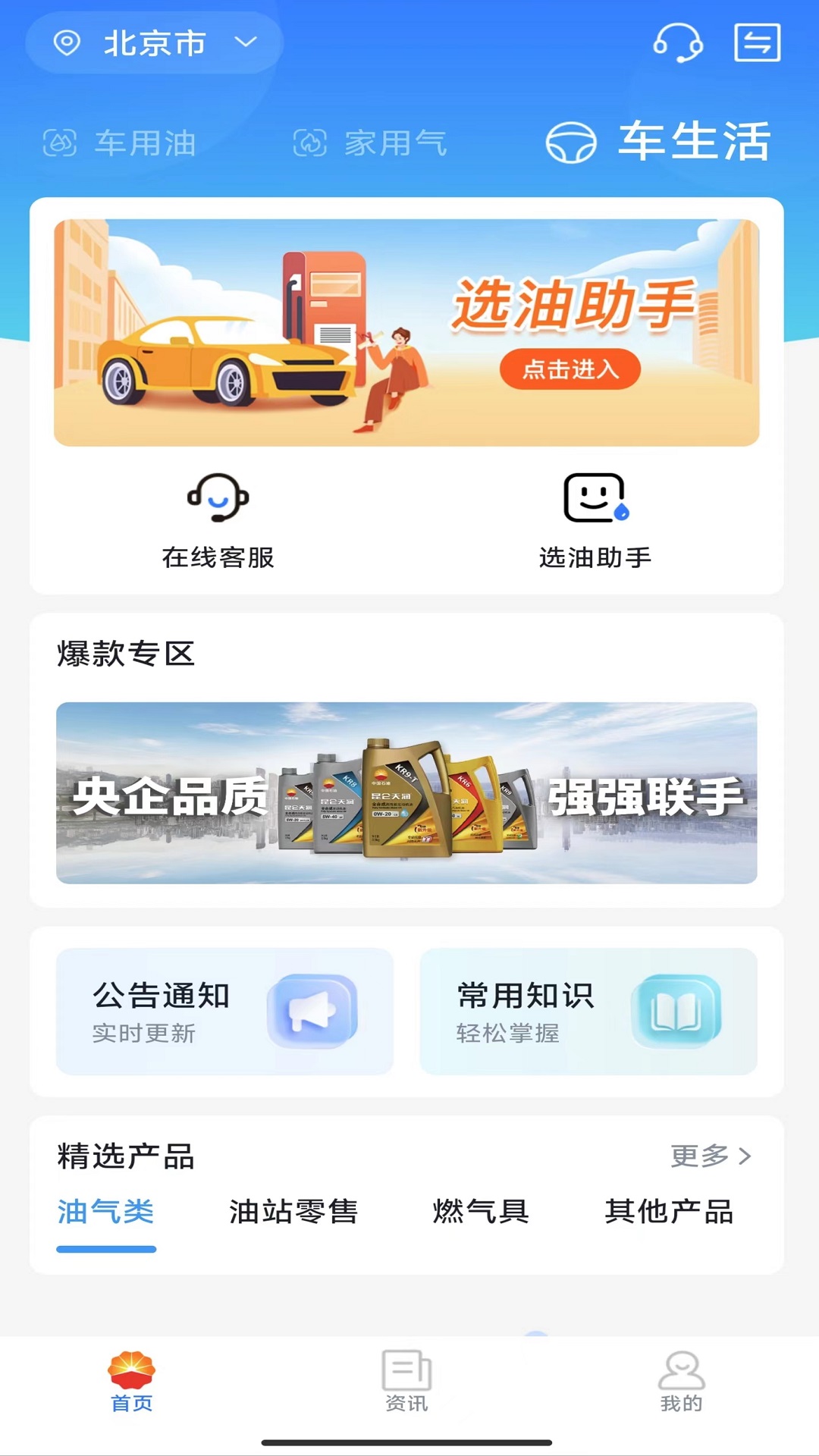Viewport: 819px width, 1456px height.
Task: Select the 燃气具 category
Action: [x=479, y=1213]
